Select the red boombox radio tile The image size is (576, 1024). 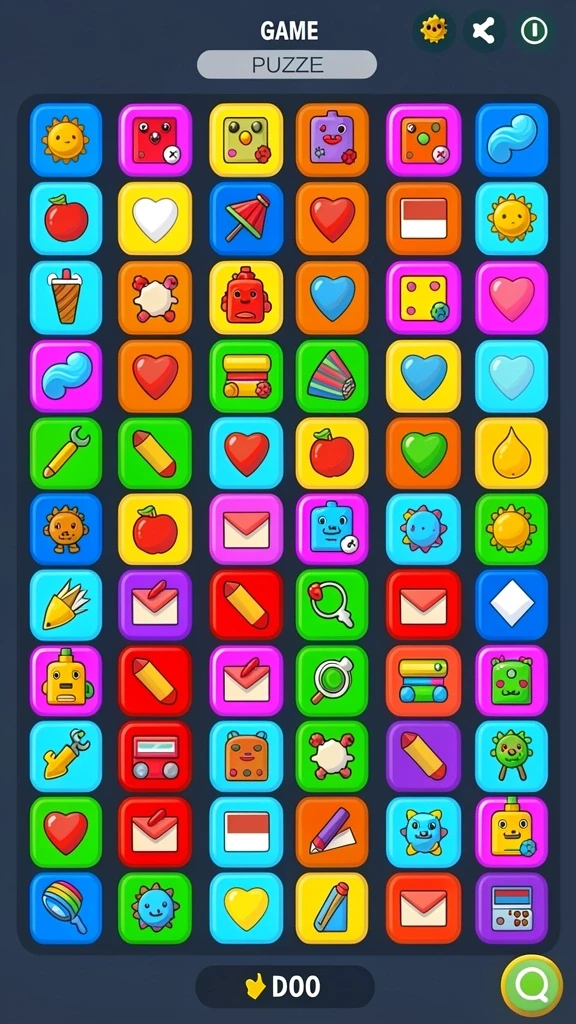tap(155, 756)
